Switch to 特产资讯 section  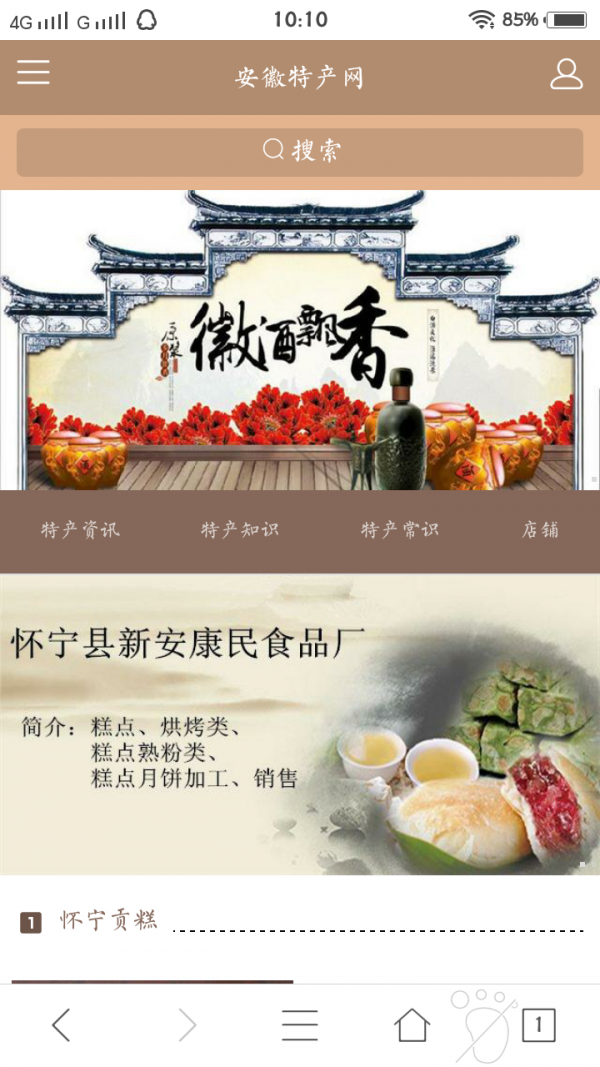(x=80, y=530)
